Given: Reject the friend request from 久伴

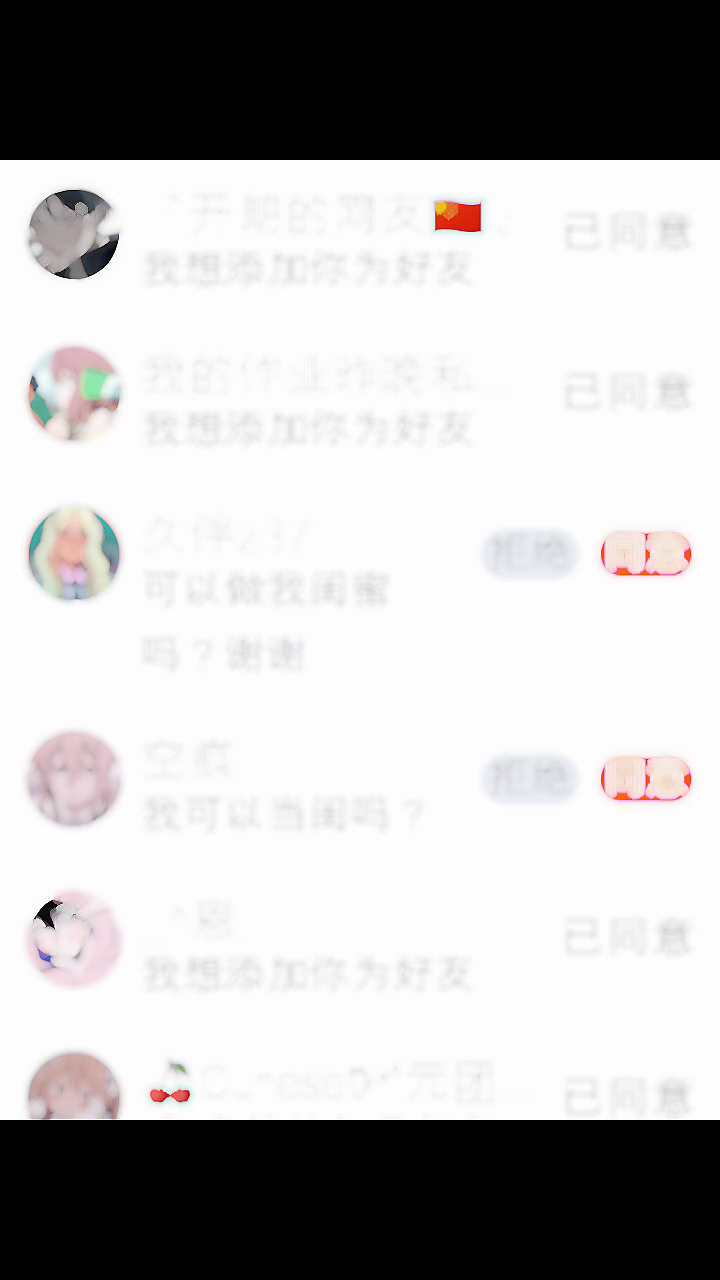Looking at the screenshot, I should [530, 553].
